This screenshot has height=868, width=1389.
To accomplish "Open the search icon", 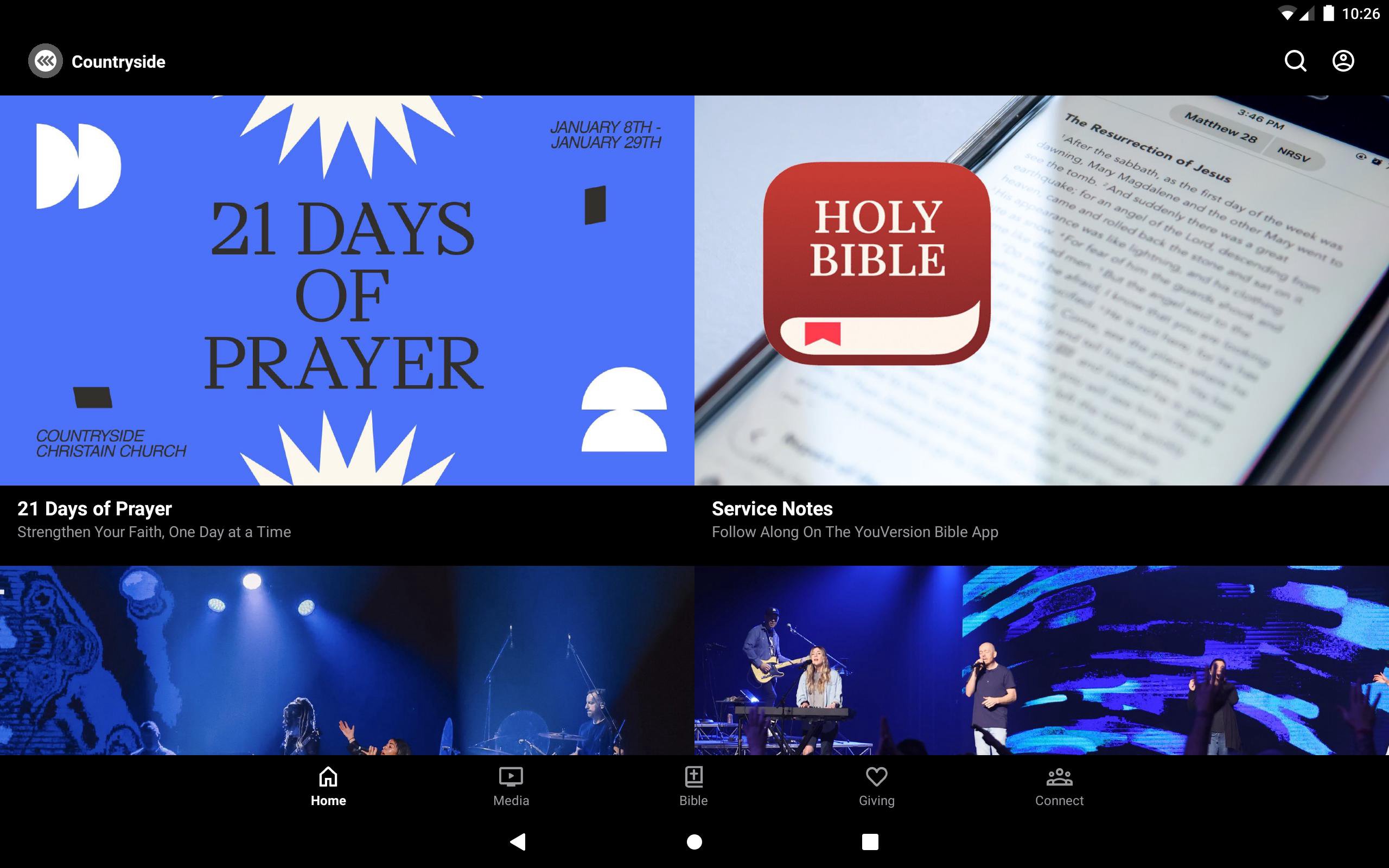I will click(x=1295, y=61).
